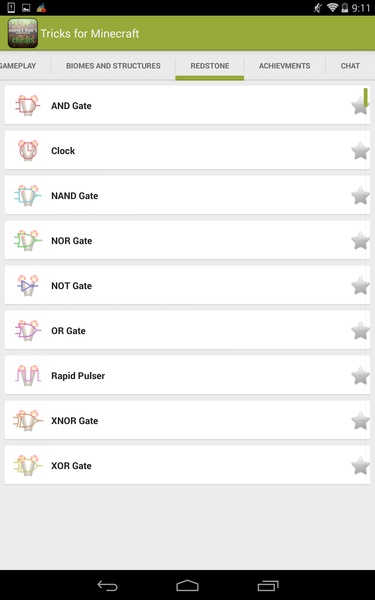Open the XNOR Gate row

tap(187, 421)
